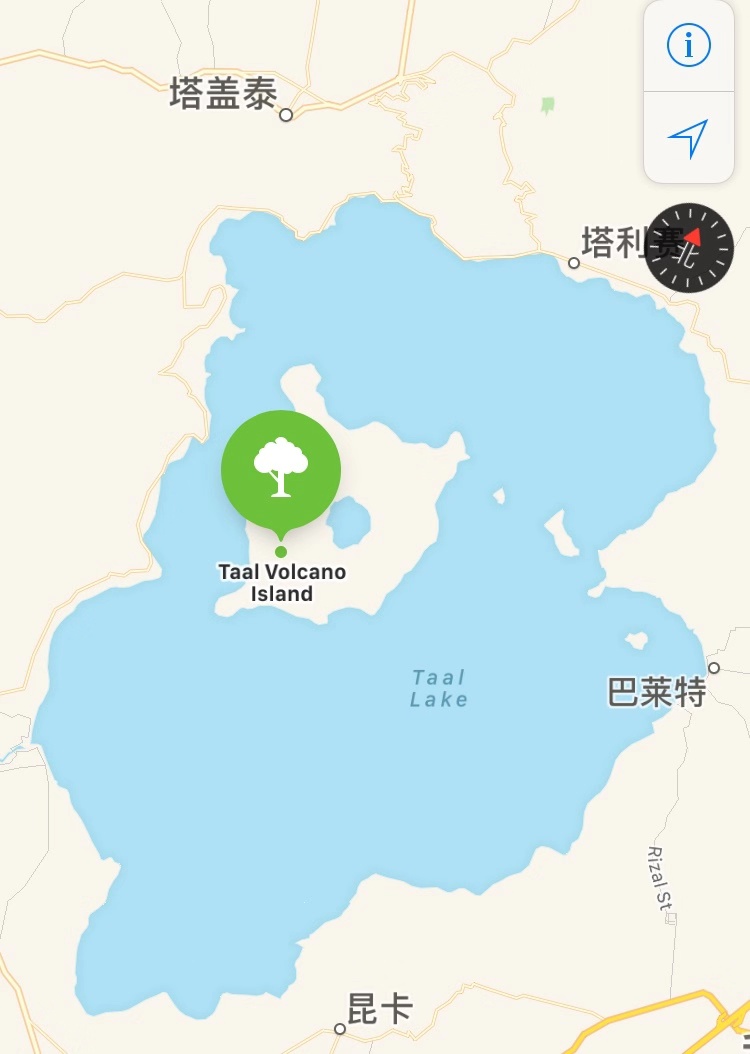Tap the 昆卡 town marker

340,1029
